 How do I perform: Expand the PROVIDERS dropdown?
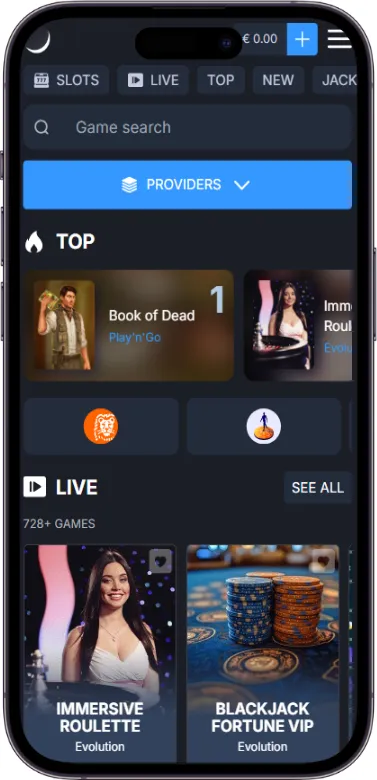(188, 185)
